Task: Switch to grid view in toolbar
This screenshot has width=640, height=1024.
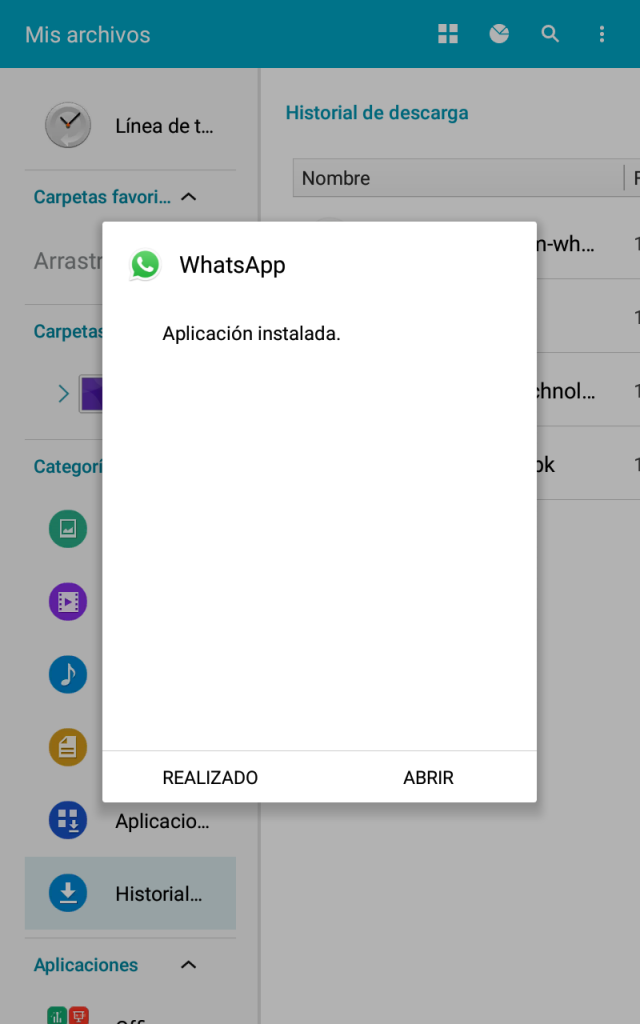Action: pos(448,34)
